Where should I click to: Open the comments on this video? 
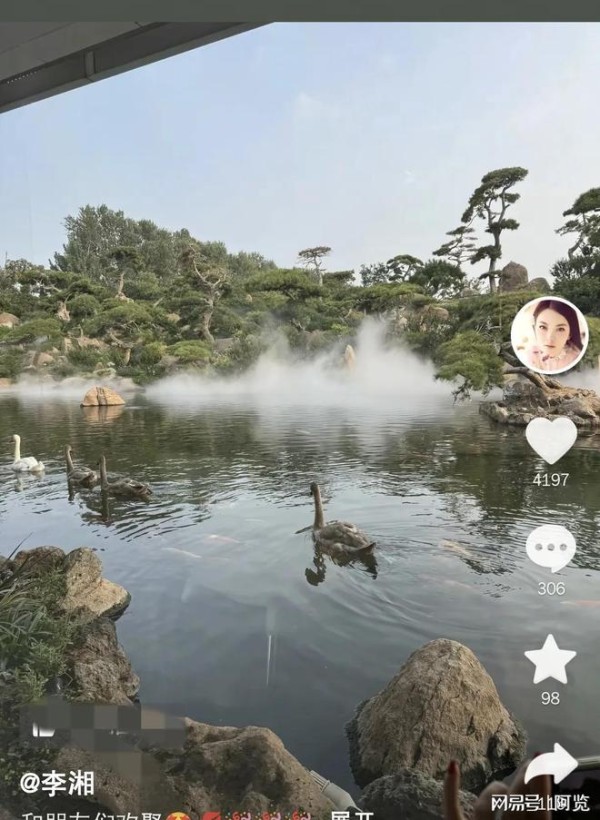click(551, 548)
